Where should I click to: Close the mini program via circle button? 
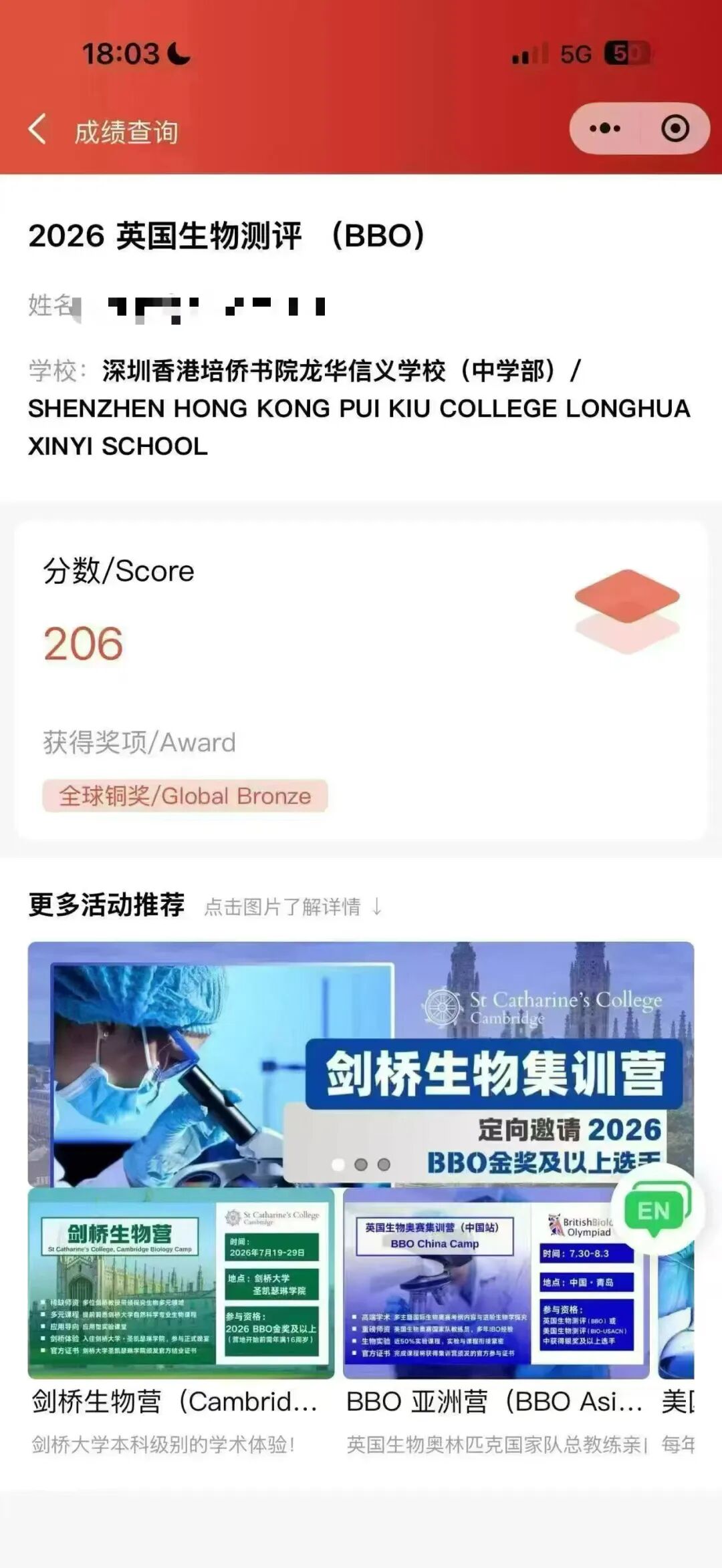tap(675, 128)
